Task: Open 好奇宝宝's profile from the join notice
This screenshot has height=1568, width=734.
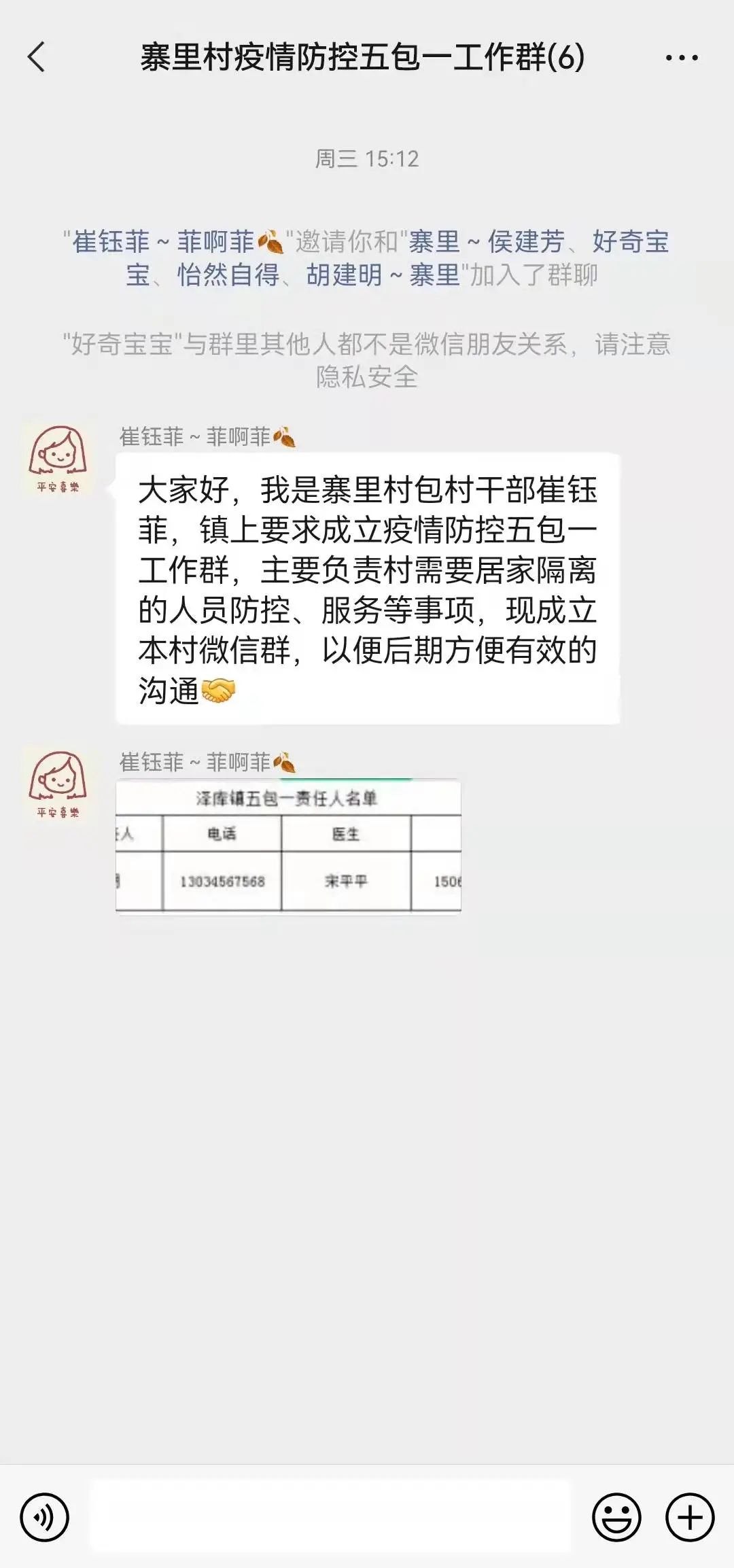Action: point(629,242)
